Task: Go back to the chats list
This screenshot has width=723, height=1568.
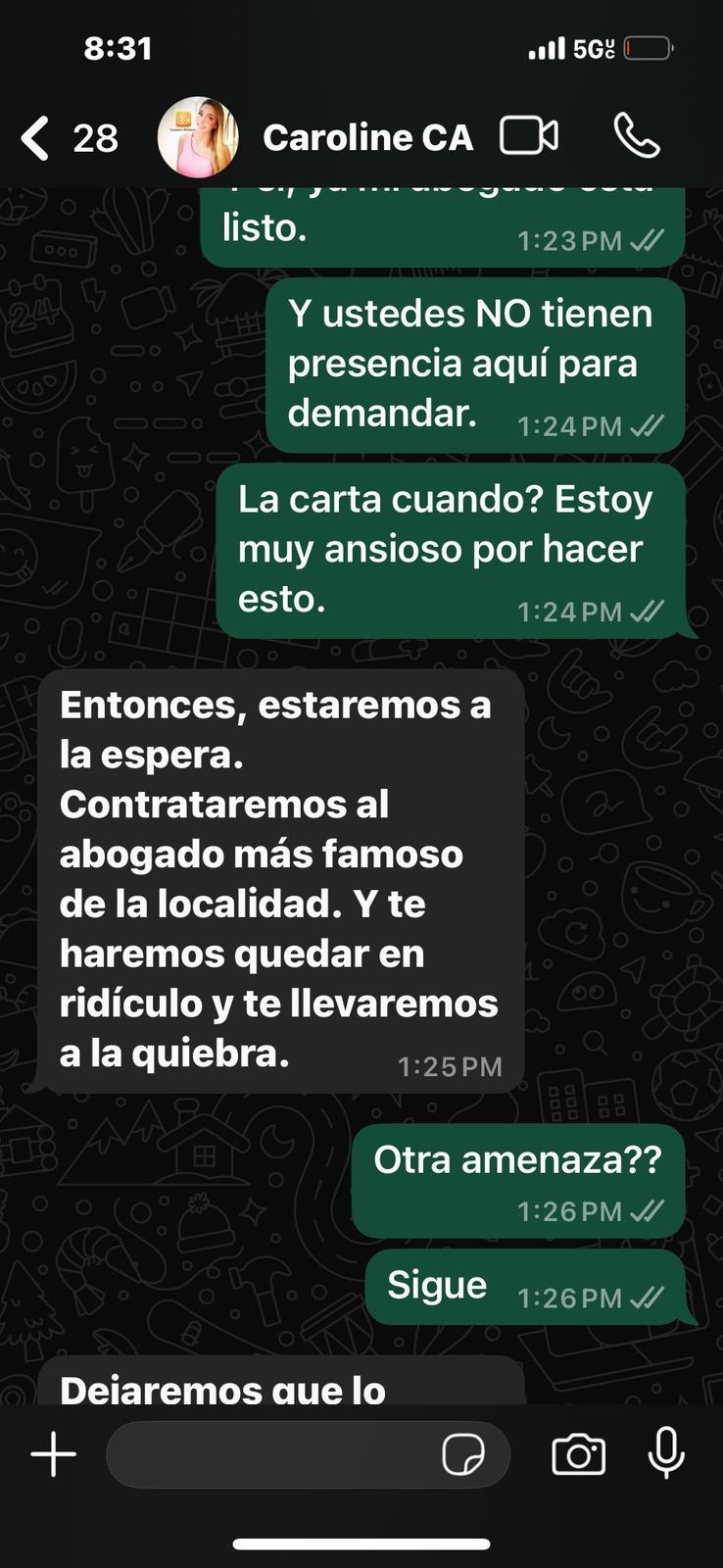Action: tap(37, 137)
